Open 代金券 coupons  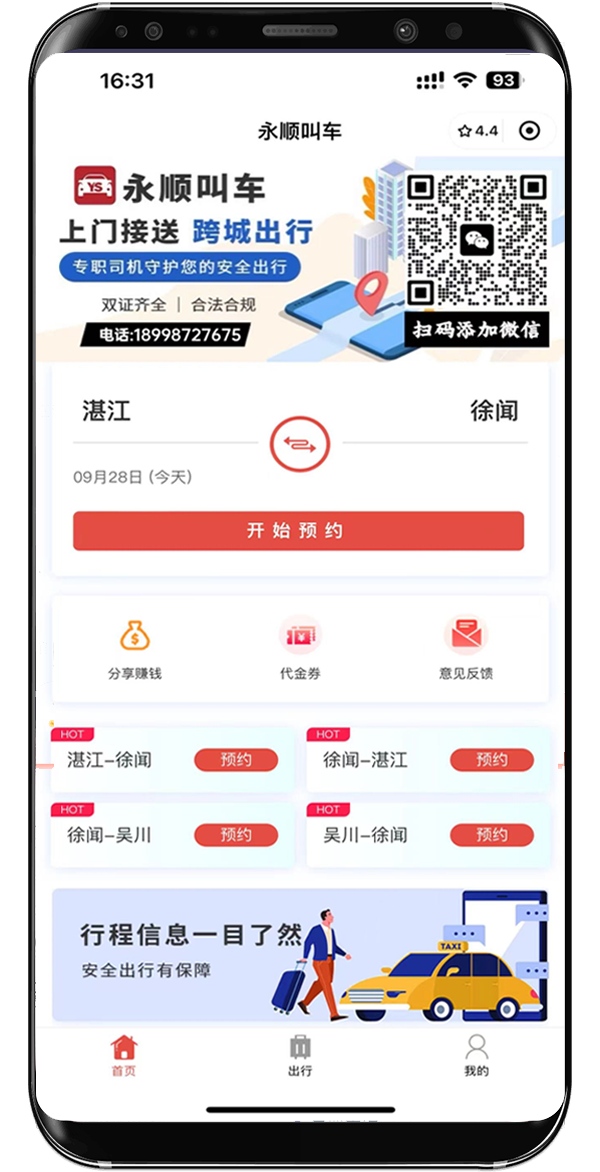[300, 650]
